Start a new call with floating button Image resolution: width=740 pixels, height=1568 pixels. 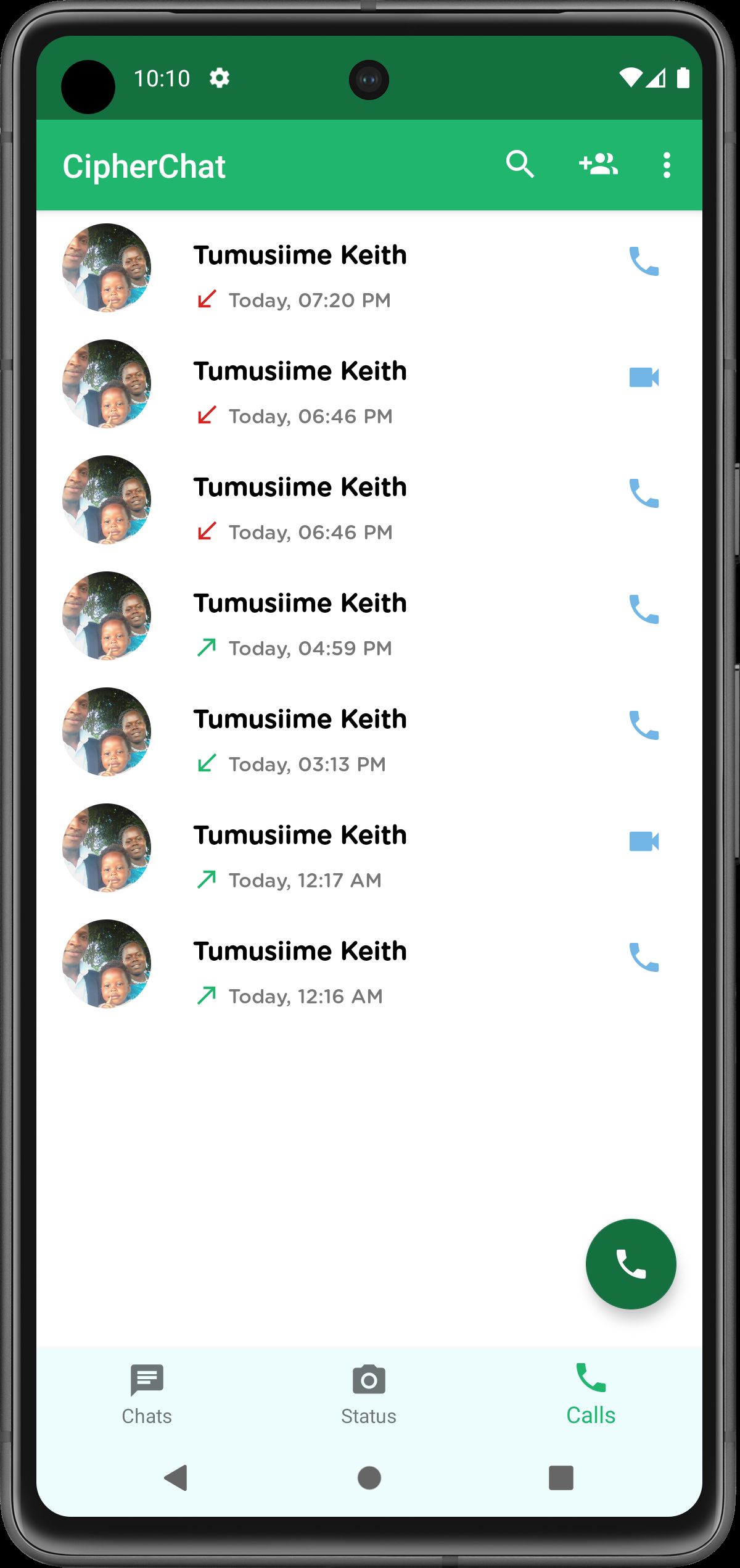631,1264
